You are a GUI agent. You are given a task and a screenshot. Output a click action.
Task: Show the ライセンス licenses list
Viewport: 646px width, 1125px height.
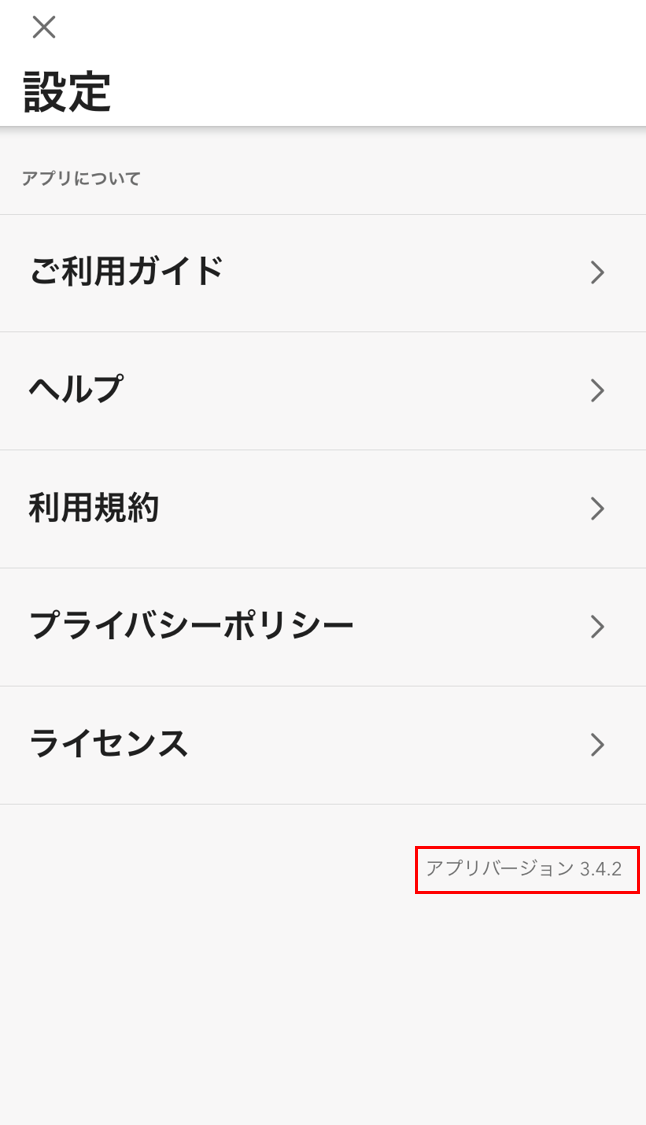click(322, 744)
